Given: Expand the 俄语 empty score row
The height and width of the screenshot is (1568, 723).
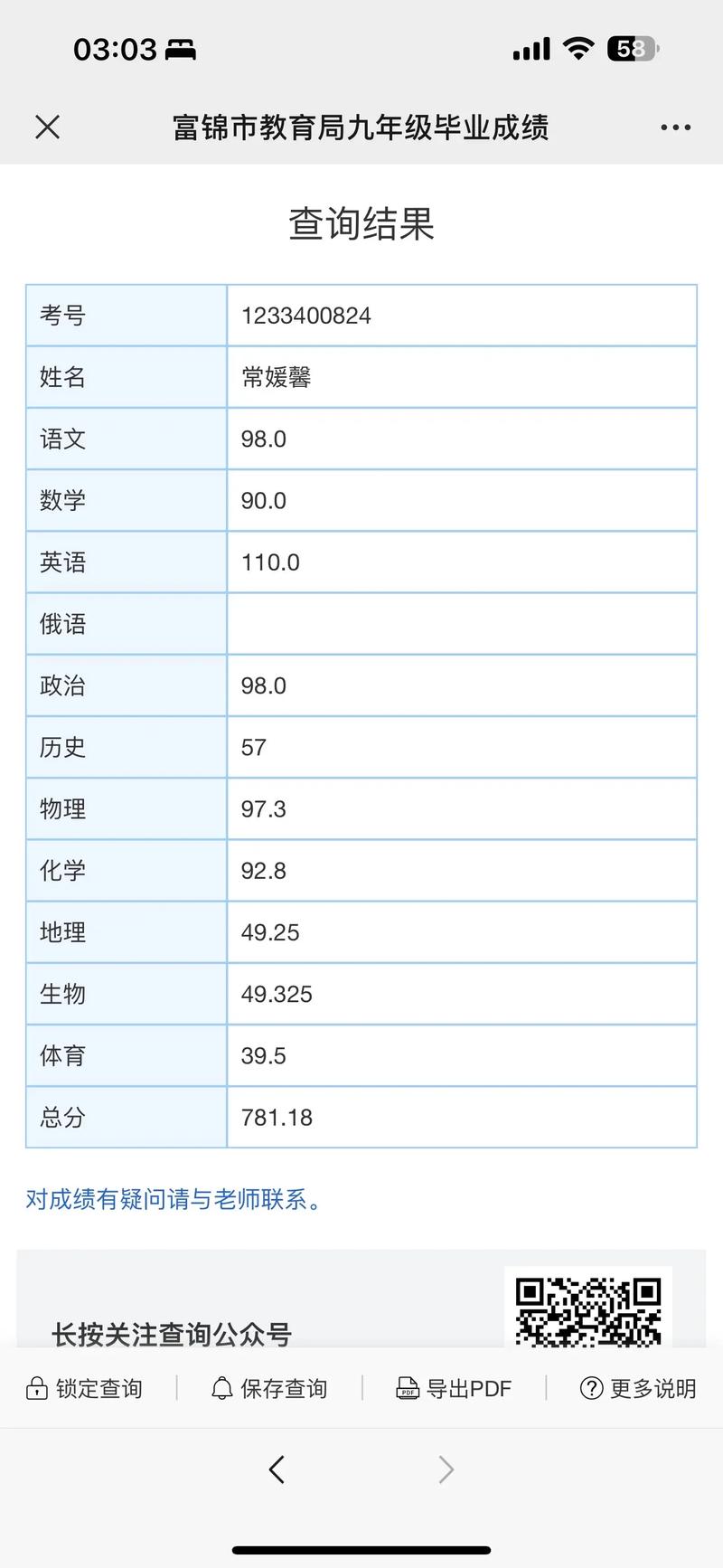Looking at the screenshot, I should coord(361,623).
